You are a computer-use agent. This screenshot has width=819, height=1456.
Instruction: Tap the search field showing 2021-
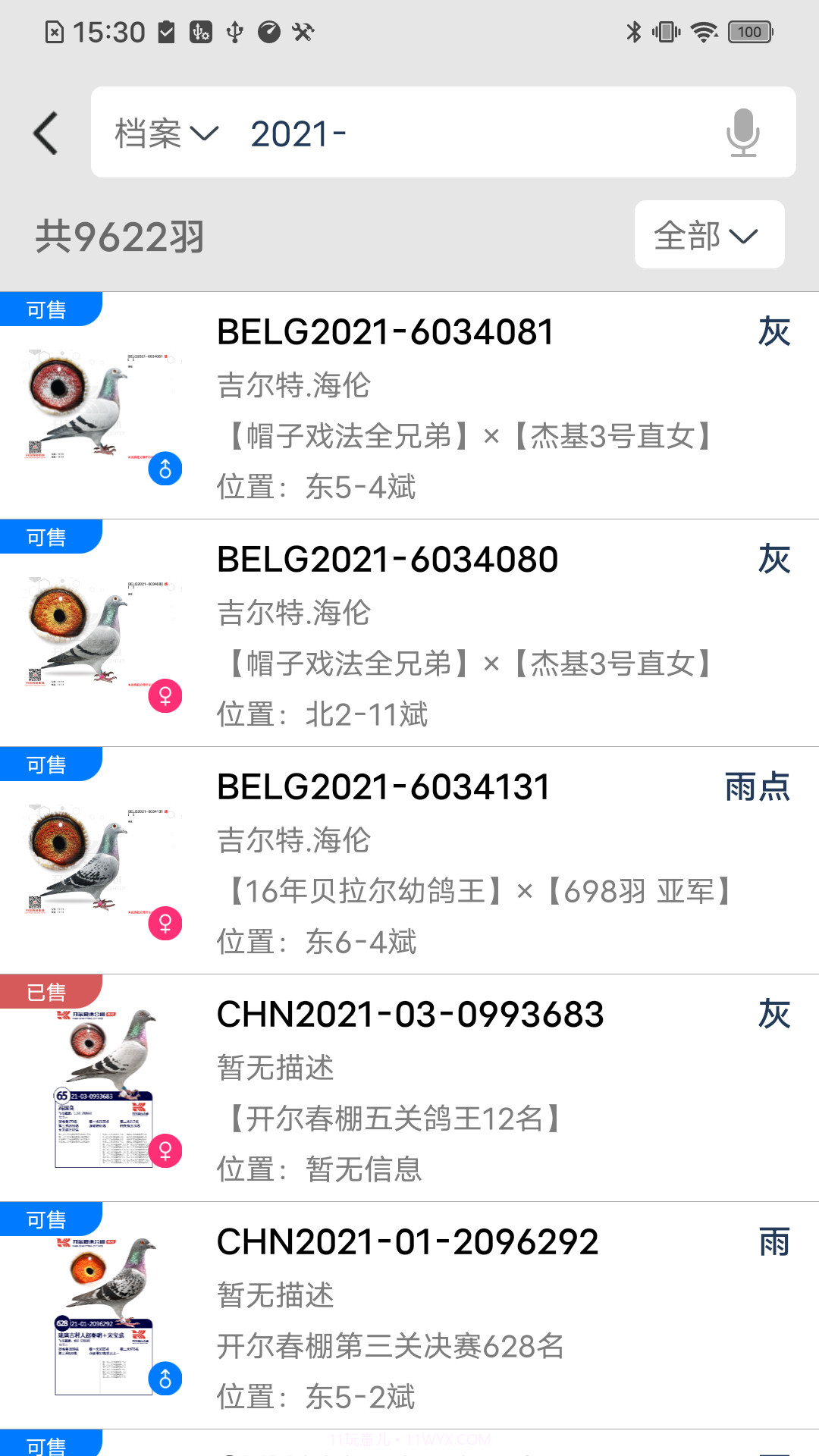[455, 133]
